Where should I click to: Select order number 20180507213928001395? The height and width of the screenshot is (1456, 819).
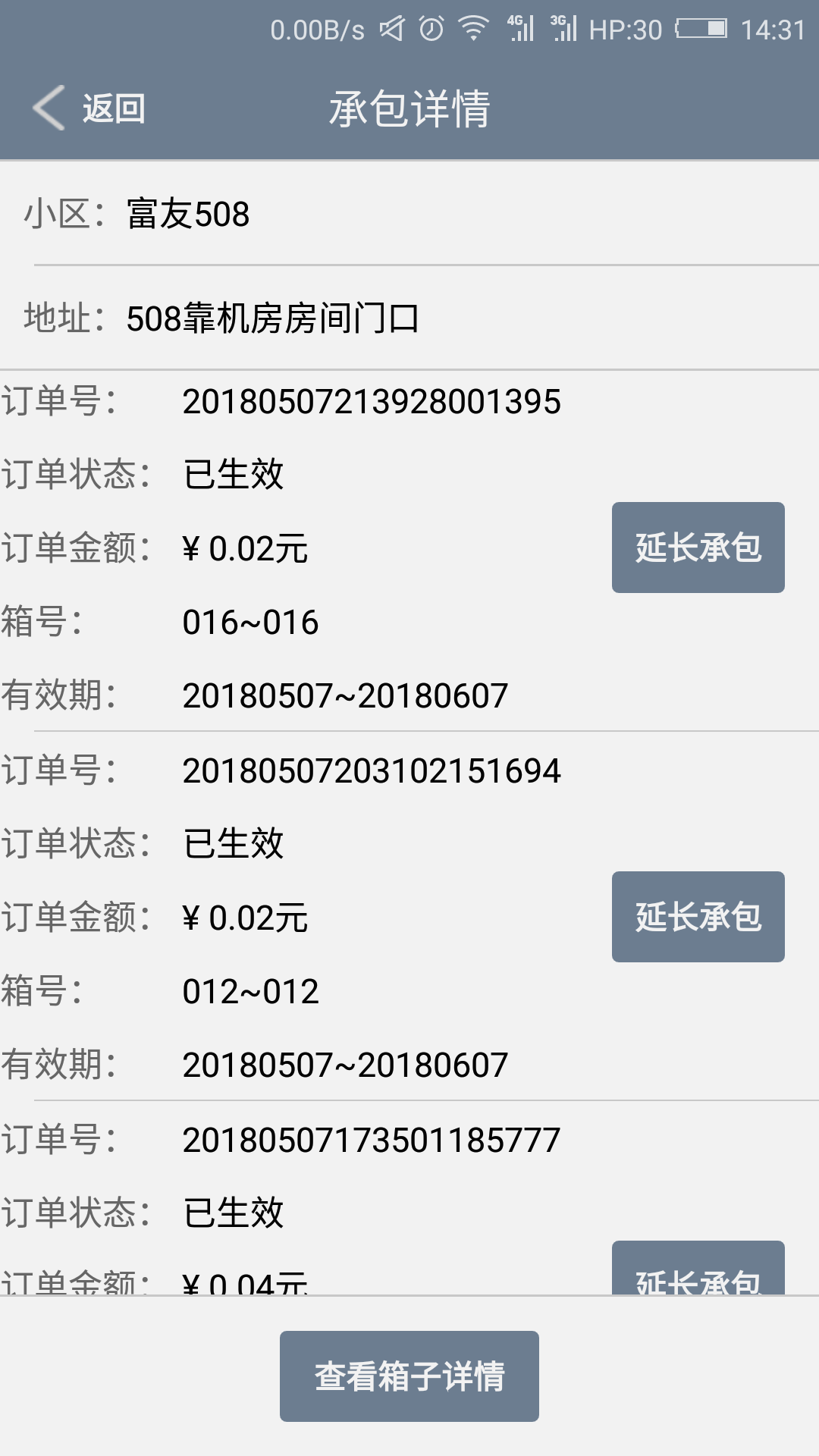tap(372, 402)
